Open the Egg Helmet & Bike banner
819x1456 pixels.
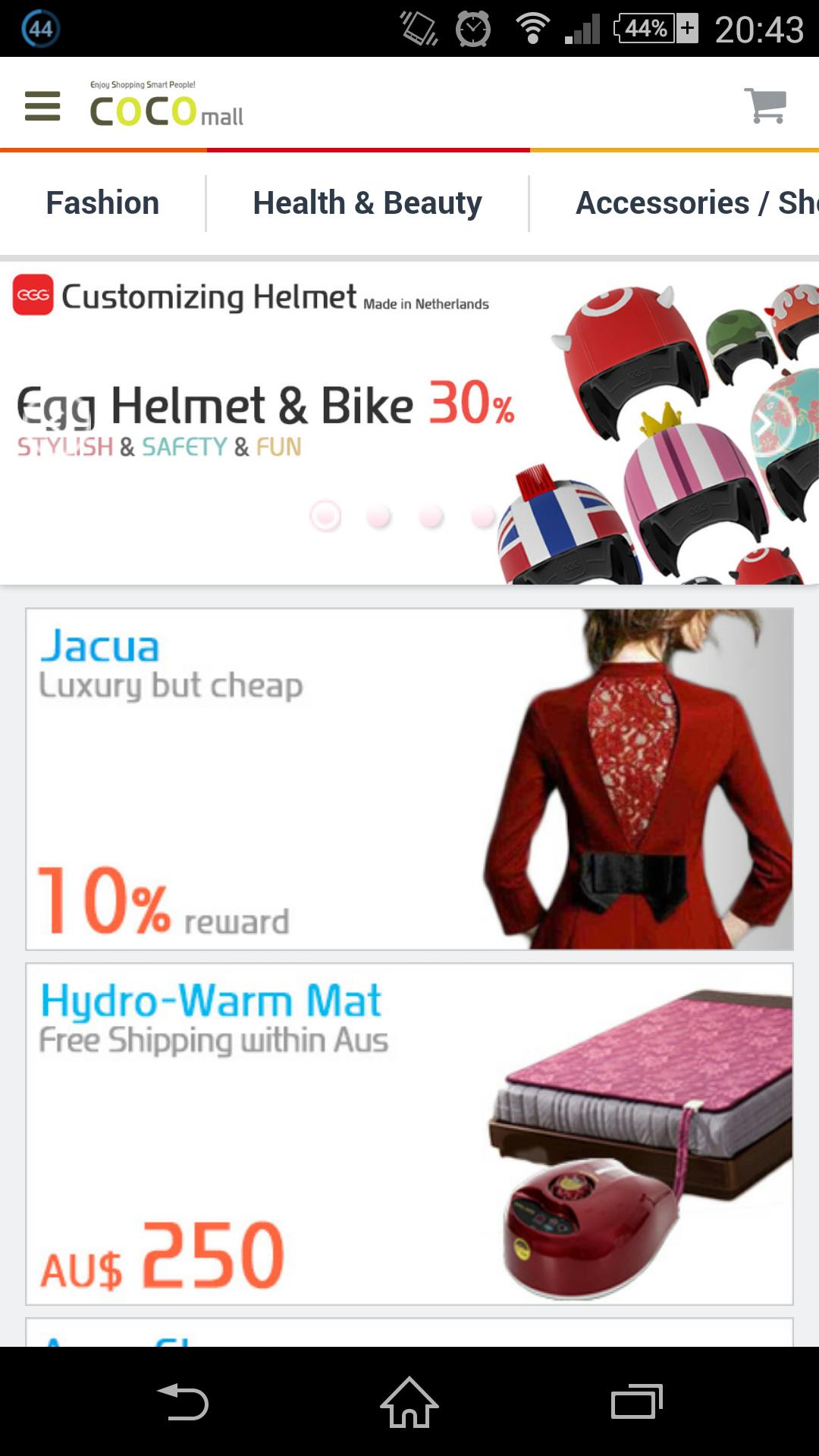[x=265, y=409]
